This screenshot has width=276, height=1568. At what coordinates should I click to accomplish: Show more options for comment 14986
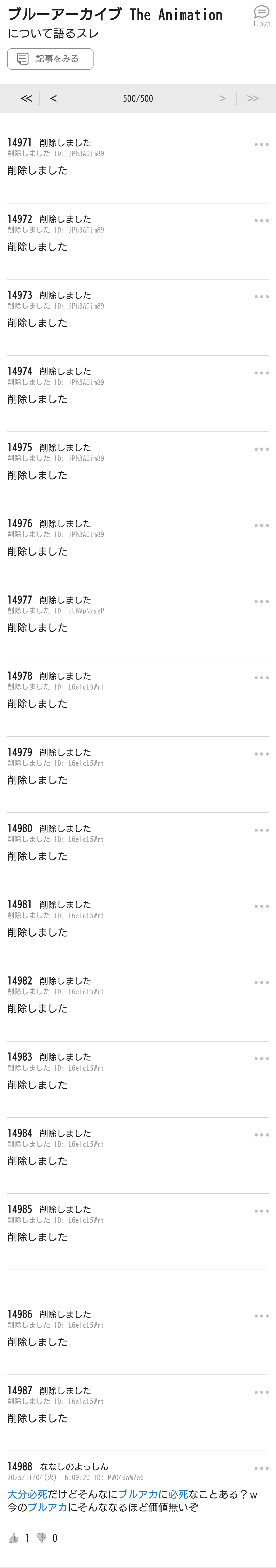(x=261, y=1316)
